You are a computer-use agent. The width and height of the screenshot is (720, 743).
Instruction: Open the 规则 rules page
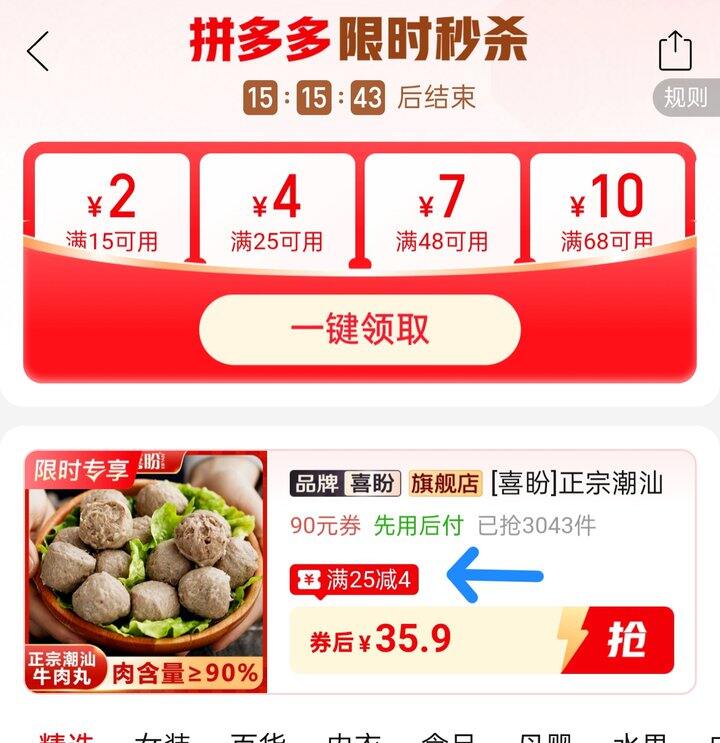coord(686,97)
